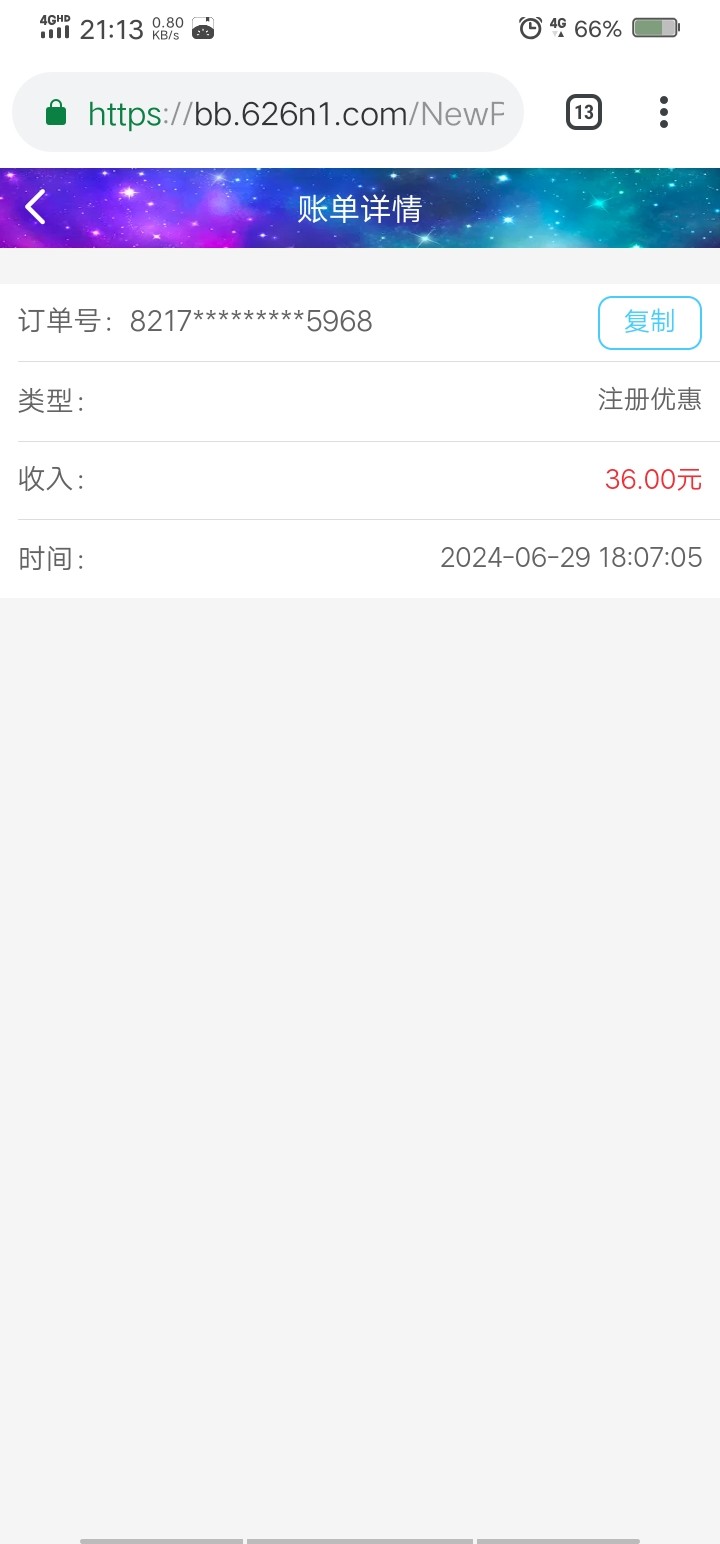Copy the order number with 复制
Screen dimensions: 720x1544
649,323
